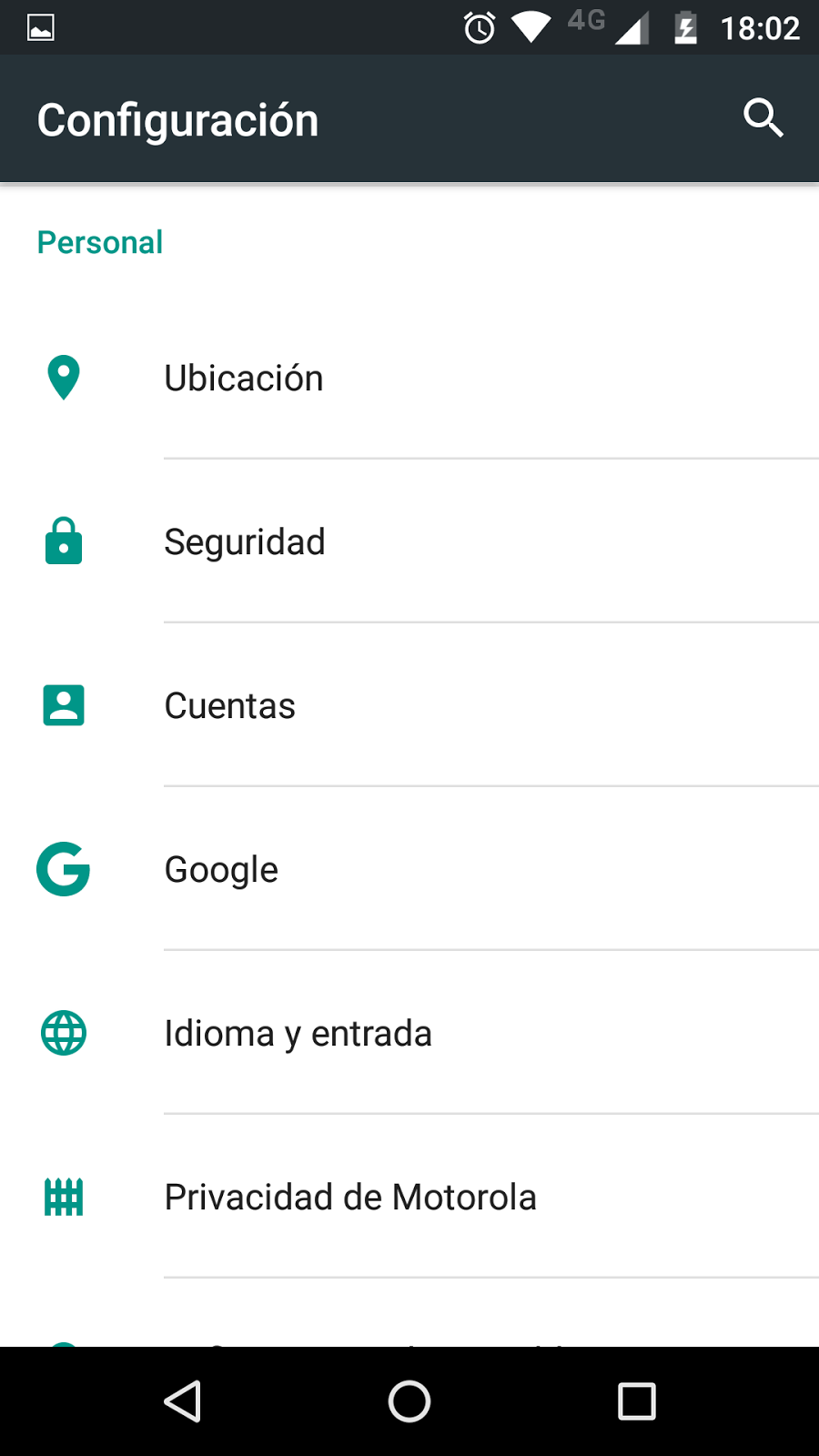Image resolution: width=819 pixels, height=1456 pixels.
Task: Click the battery charging indicator
Action: pos(684,27)
